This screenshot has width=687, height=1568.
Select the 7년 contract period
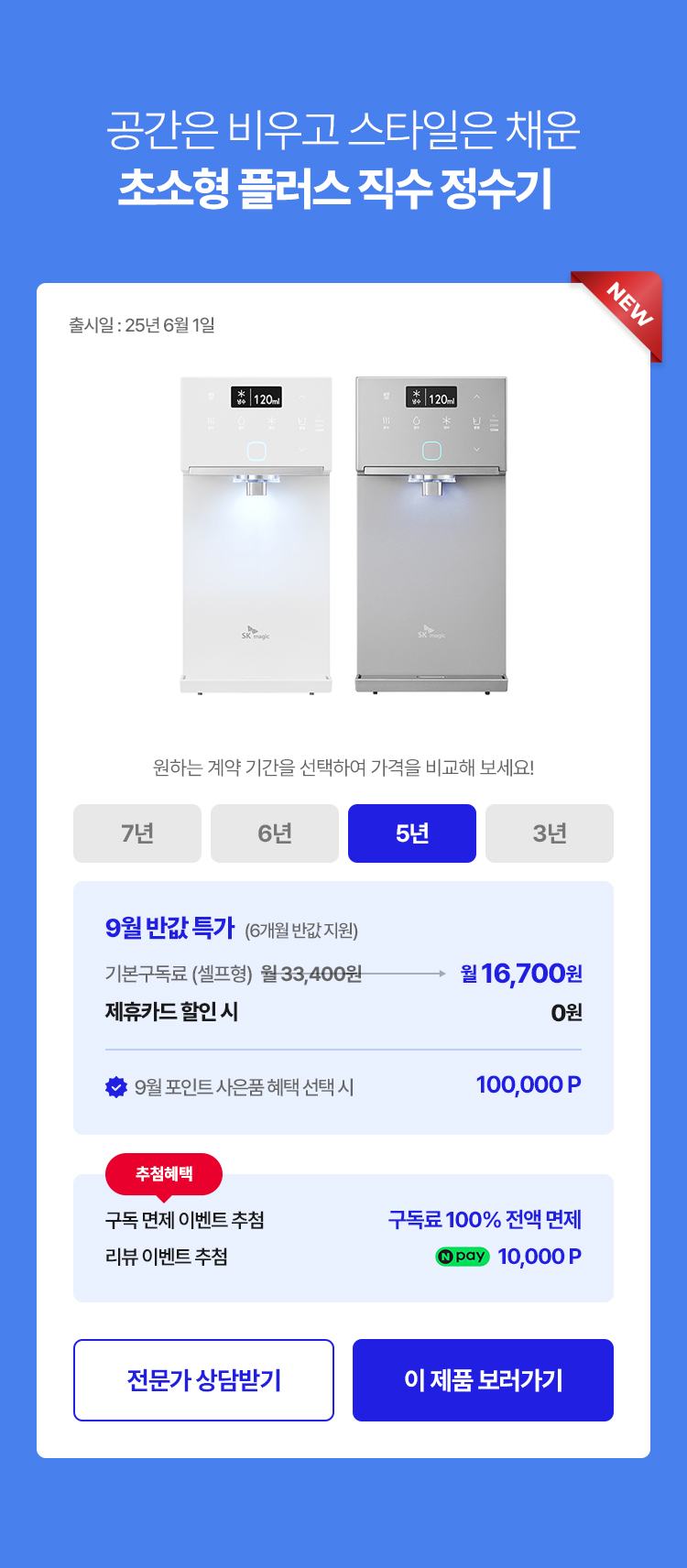tap(137, 833)
